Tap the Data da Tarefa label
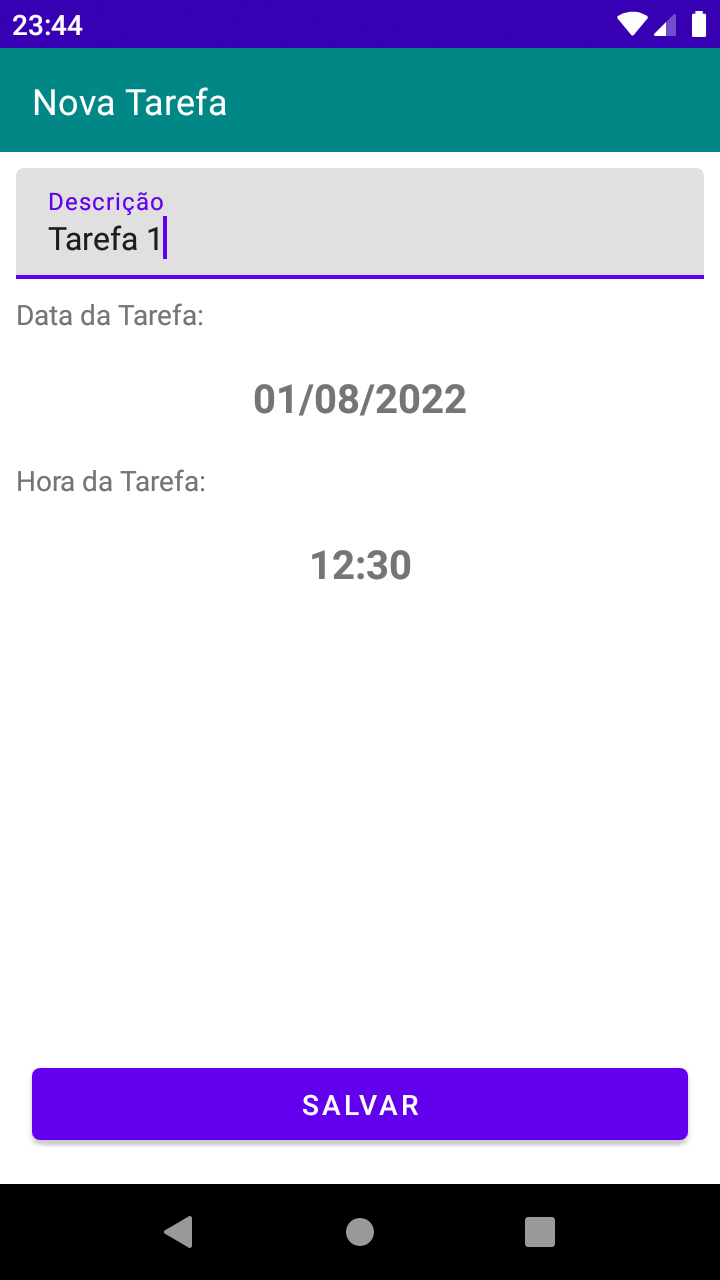Viewport: 720px width, 1280px height. pos(110,315)
